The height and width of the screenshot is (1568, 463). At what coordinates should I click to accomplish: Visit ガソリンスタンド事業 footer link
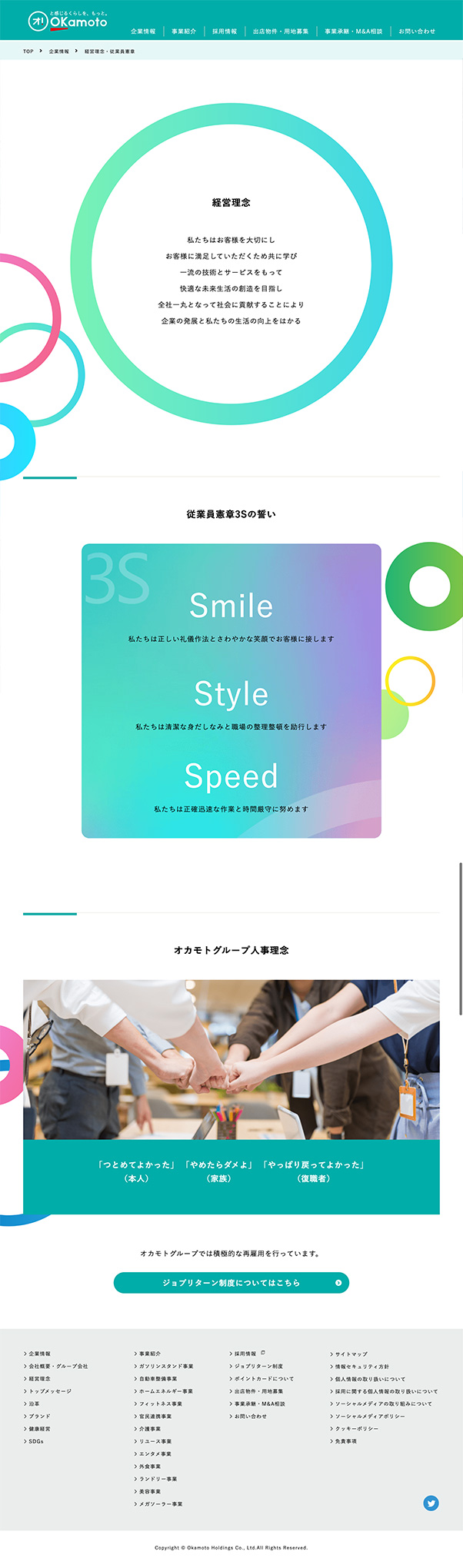pyautogui.click(x=166, y=1366)
